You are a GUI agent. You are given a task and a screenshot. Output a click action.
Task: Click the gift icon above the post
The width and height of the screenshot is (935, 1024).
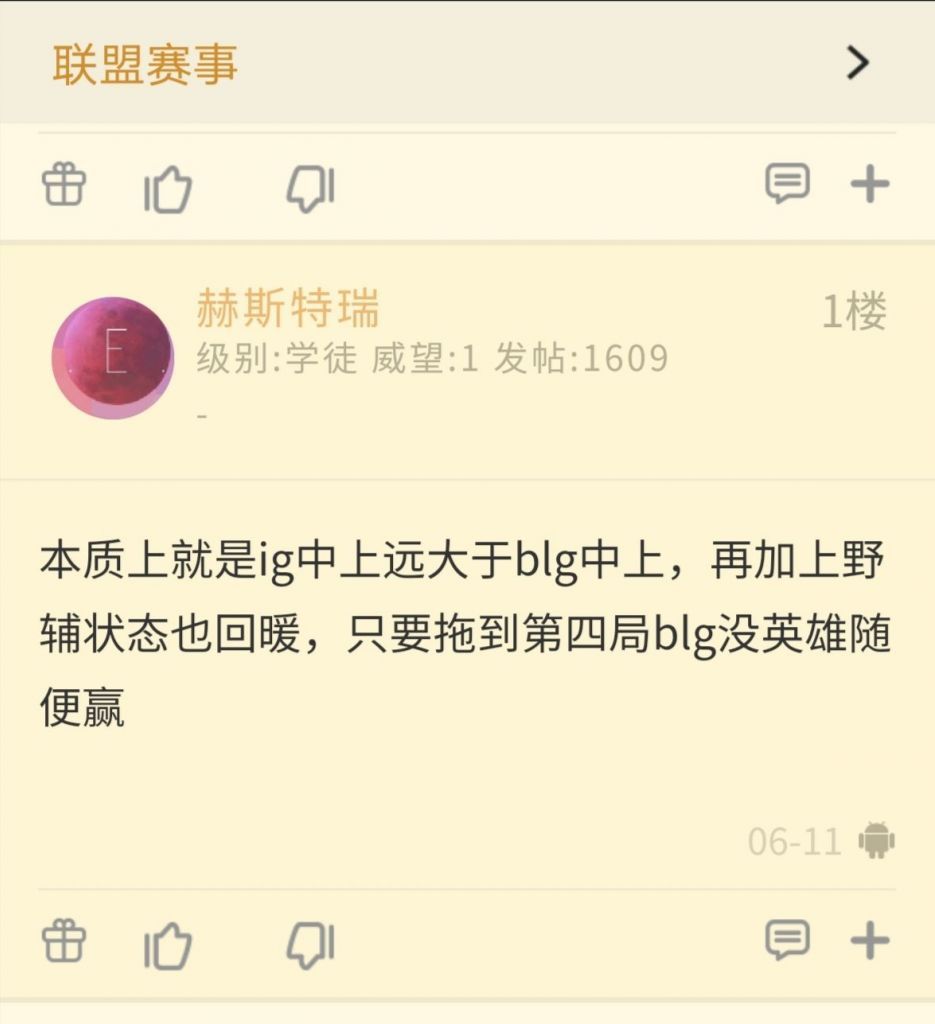click(63, 184)
